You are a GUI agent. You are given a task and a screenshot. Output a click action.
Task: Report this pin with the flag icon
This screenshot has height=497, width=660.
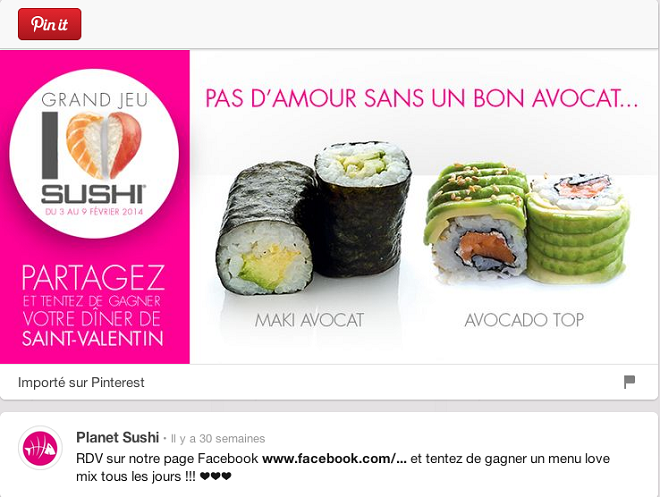coord(629,382)
